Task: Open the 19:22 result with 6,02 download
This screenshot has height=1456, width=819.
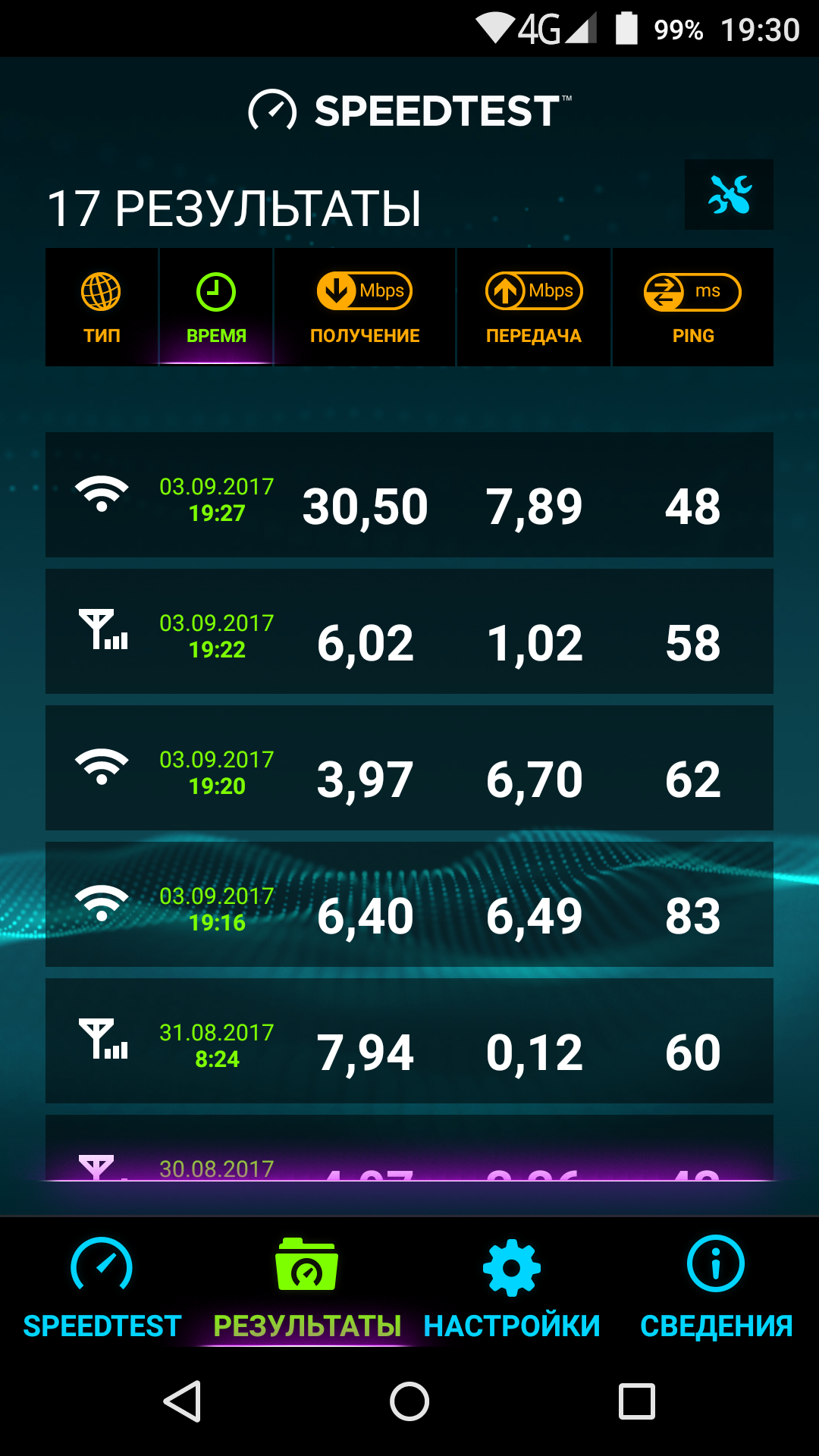Action: pos(409,632)
